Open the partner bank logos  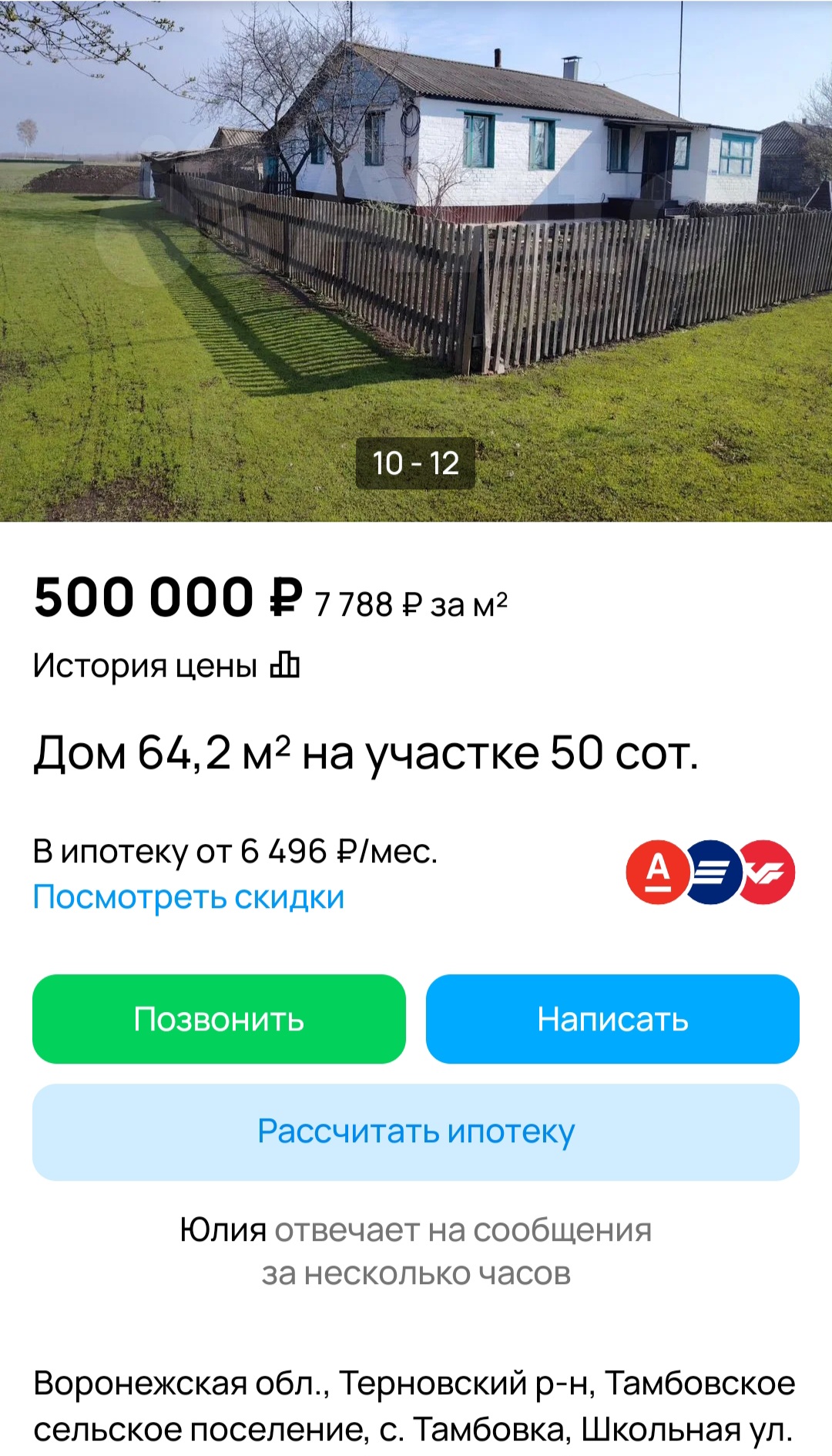[x=710, y=873]
